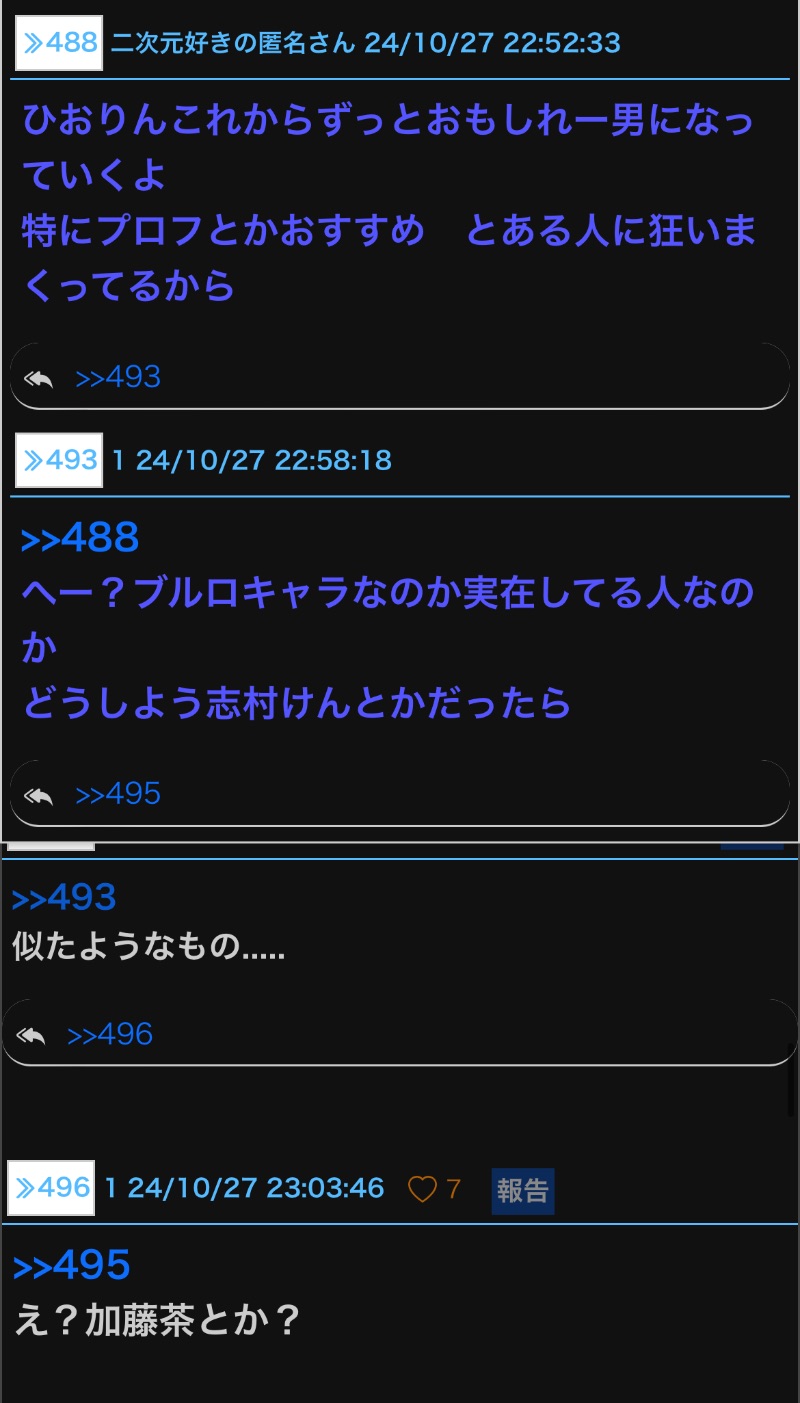Open reply link >>496 below 似たようなもの
The image size is (800, 1403).
[x=110, y=1034]
